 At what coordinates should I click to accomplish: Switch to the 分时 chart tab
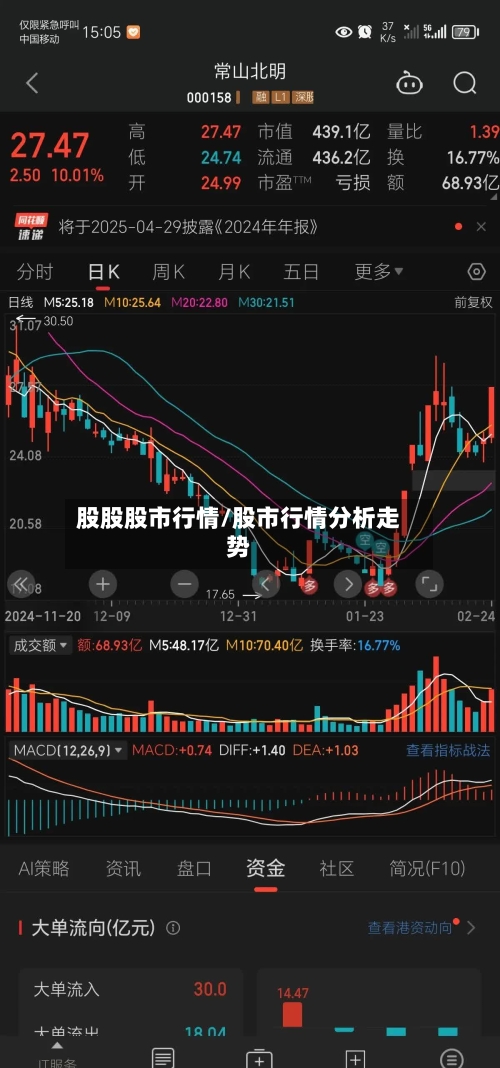pos(35,272)
